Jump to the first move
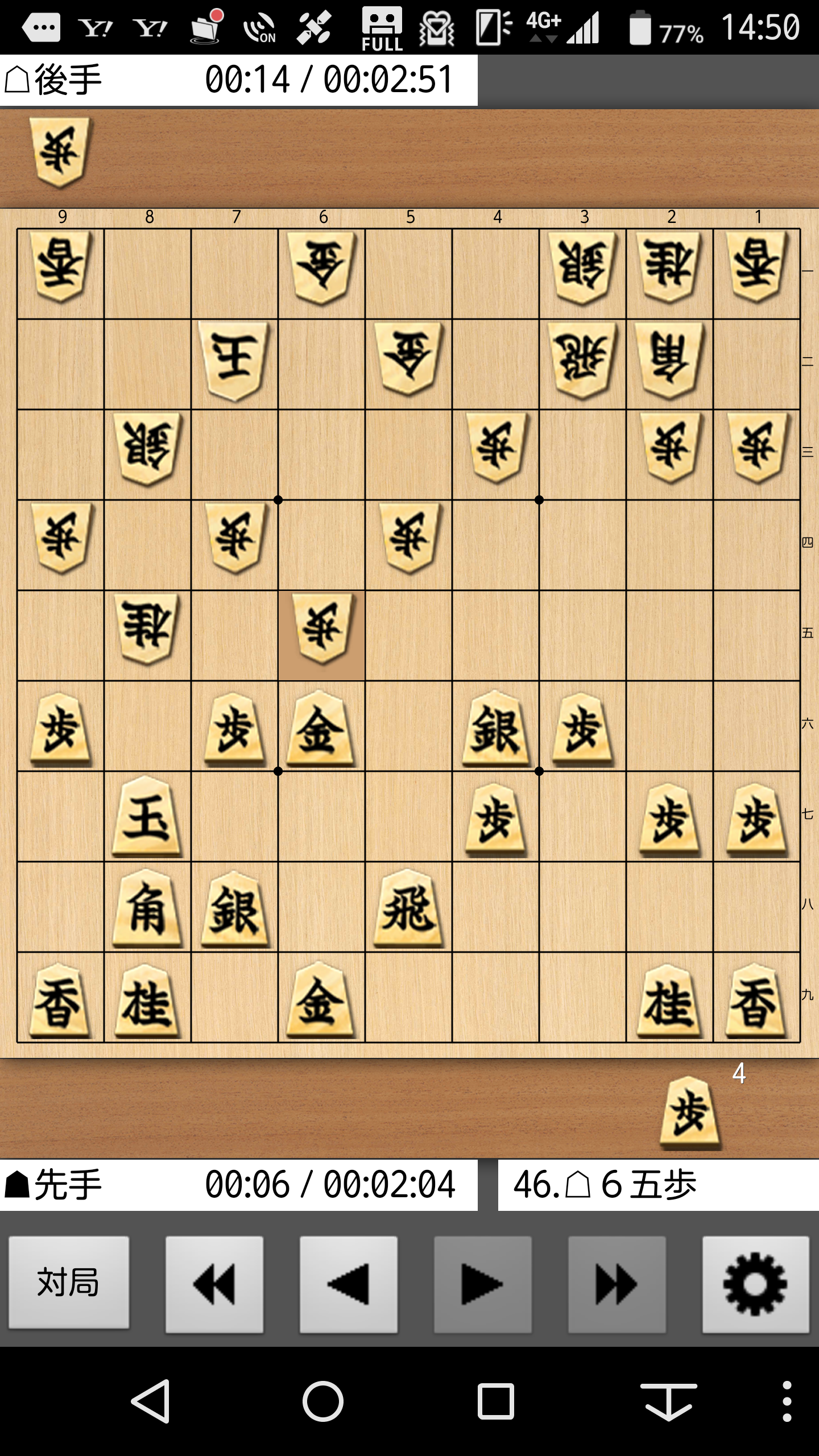This screenshot has height=1456, width=819. pos(214,1283)
